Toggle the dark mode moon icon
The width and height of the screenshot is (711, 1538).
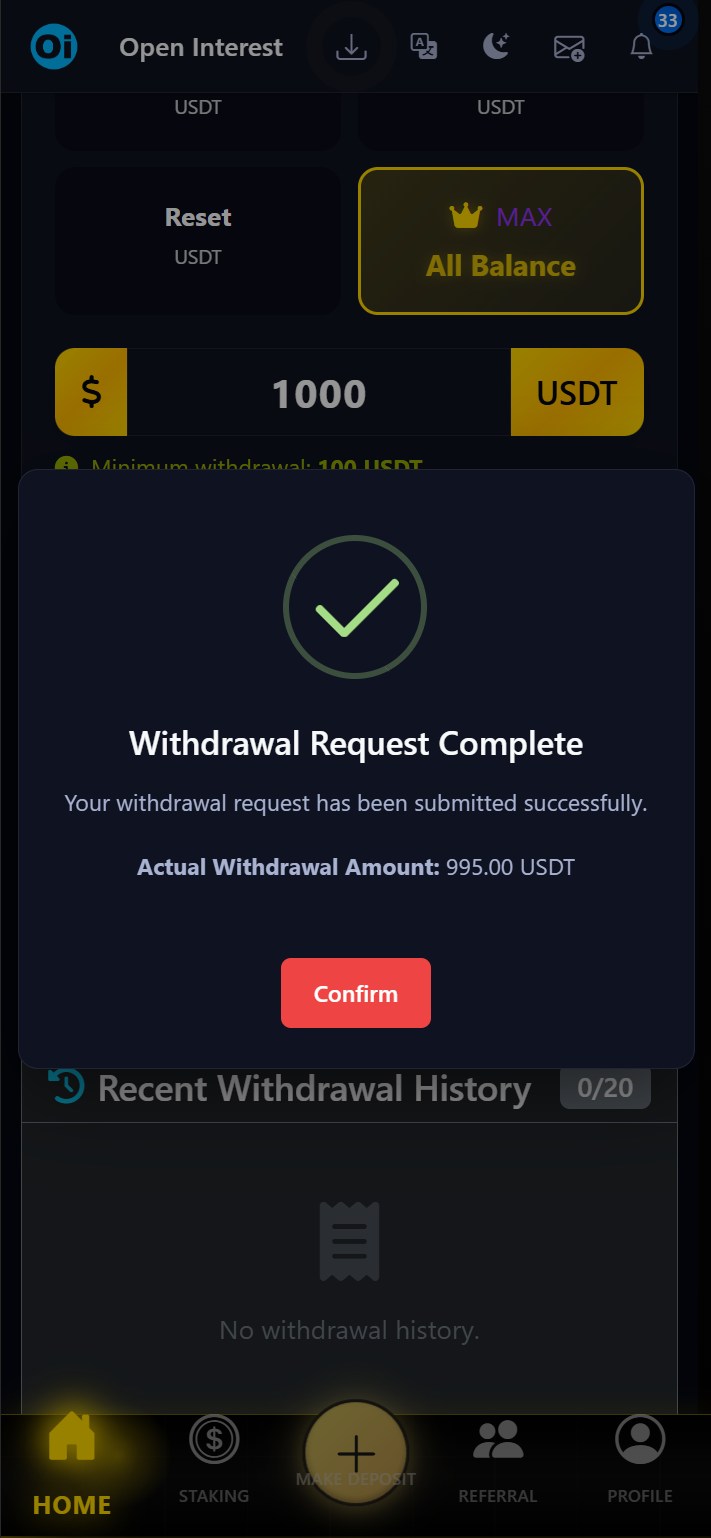[496, 46]
